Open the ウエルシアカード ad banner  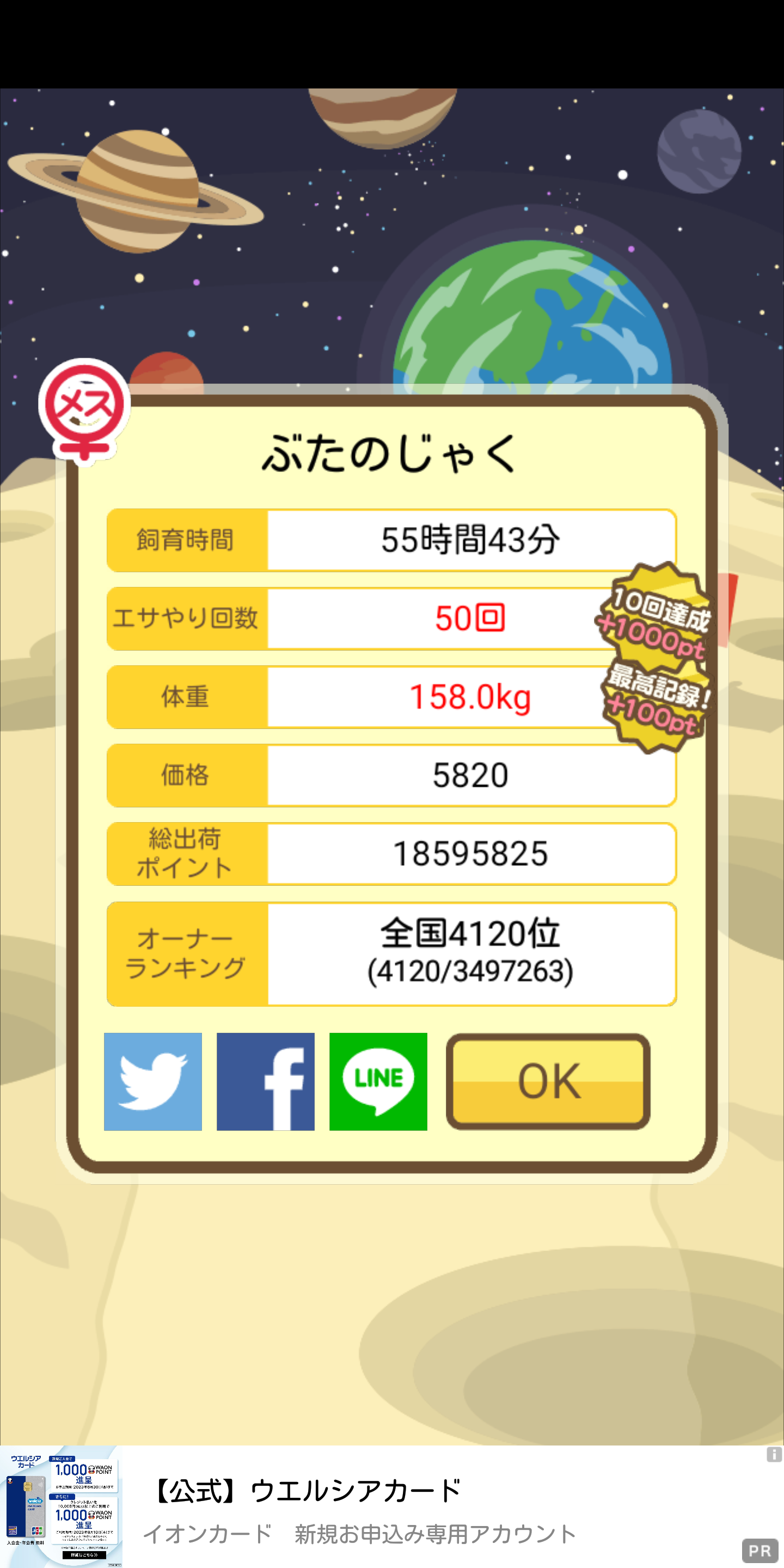tap(392, 1506)
